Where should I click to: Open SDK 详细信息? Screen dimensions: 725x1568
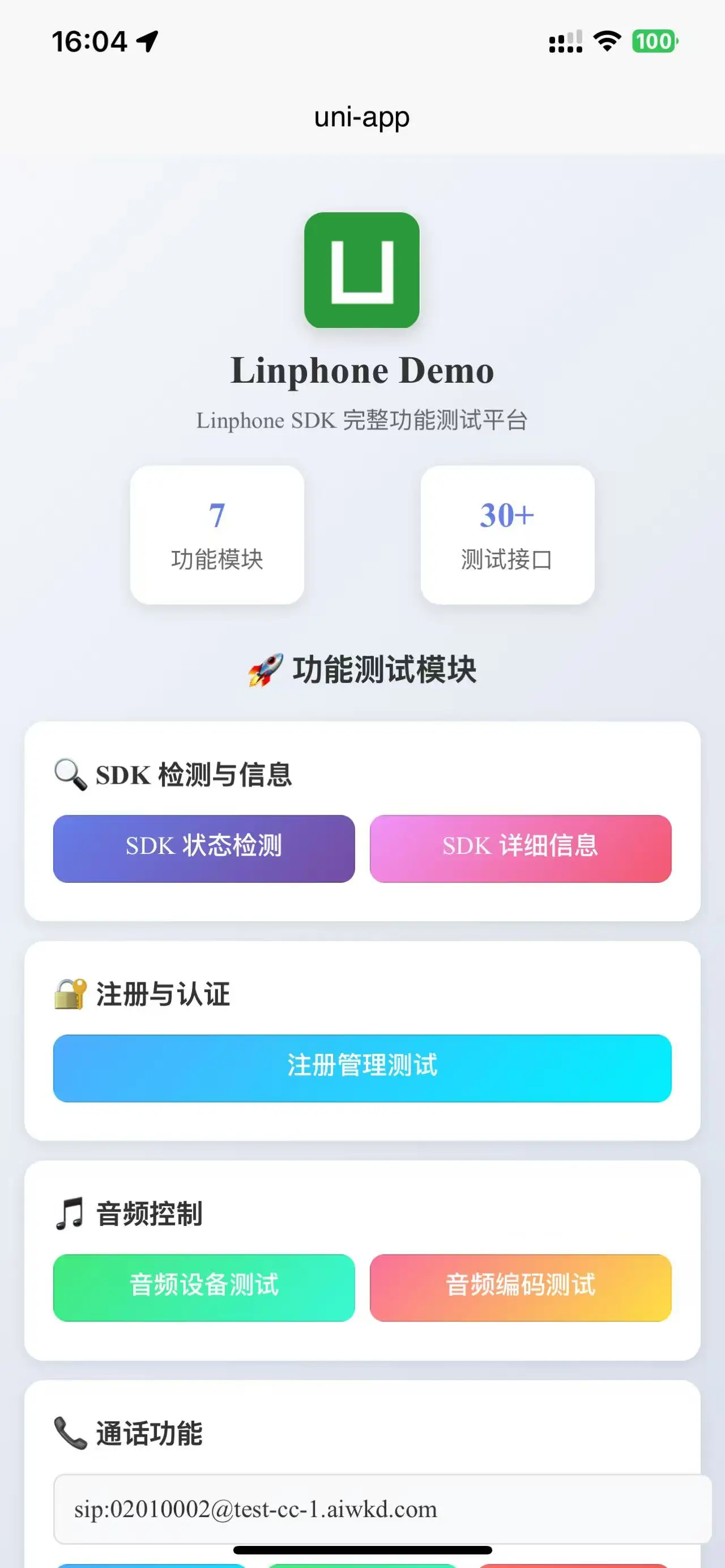[521, 848]
